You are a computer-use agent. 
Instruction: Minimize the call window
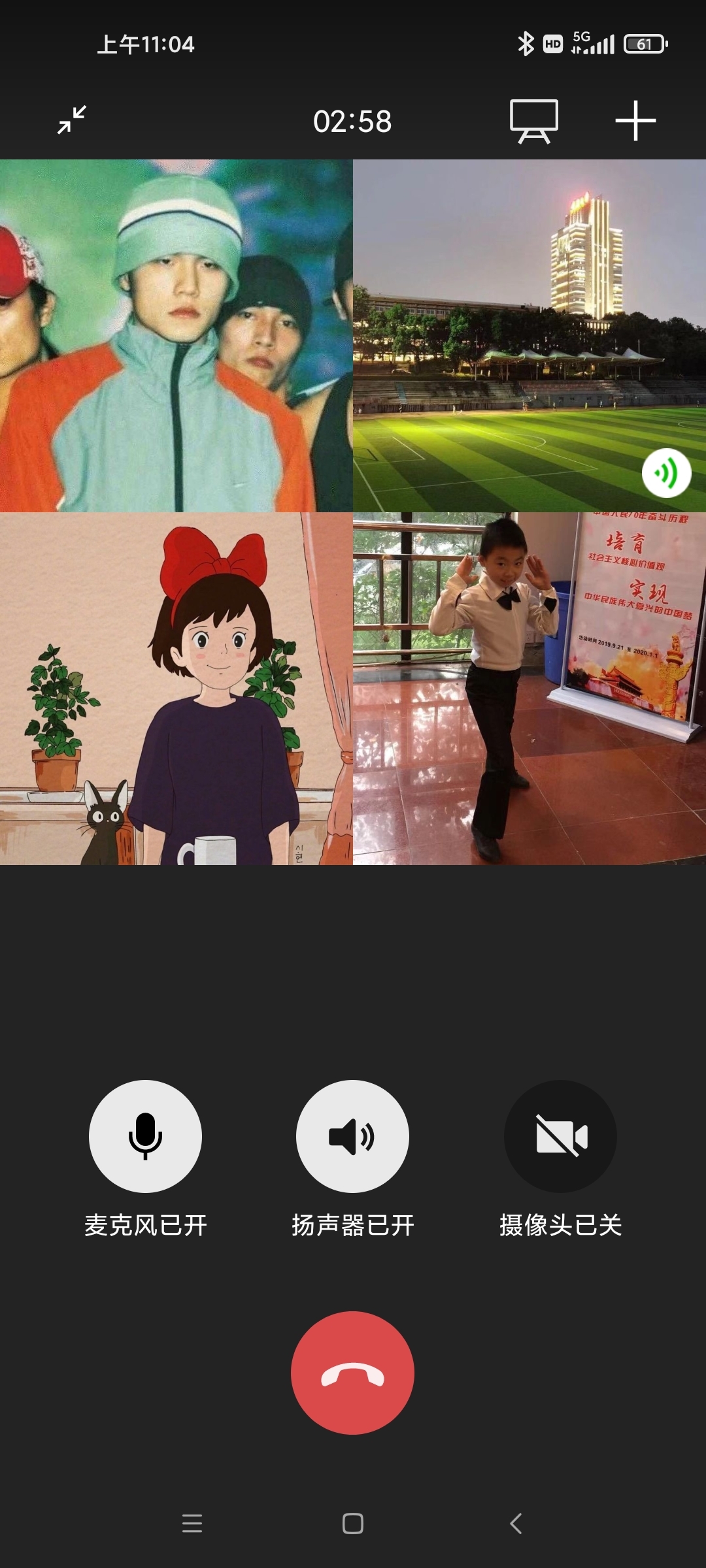pos(72,120)
